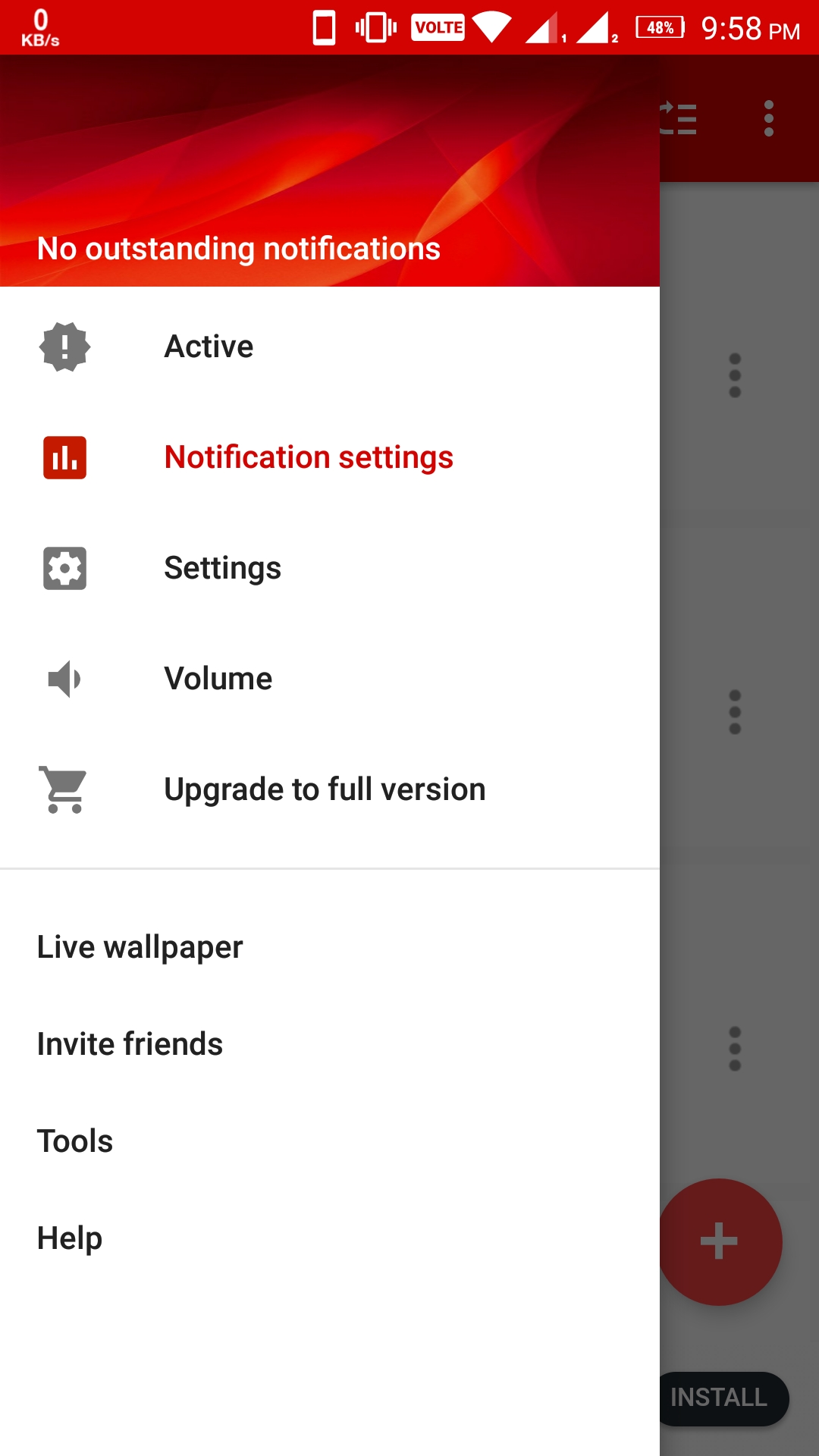
Task: Select Help from the navigation drawer
Action: 69,1238
